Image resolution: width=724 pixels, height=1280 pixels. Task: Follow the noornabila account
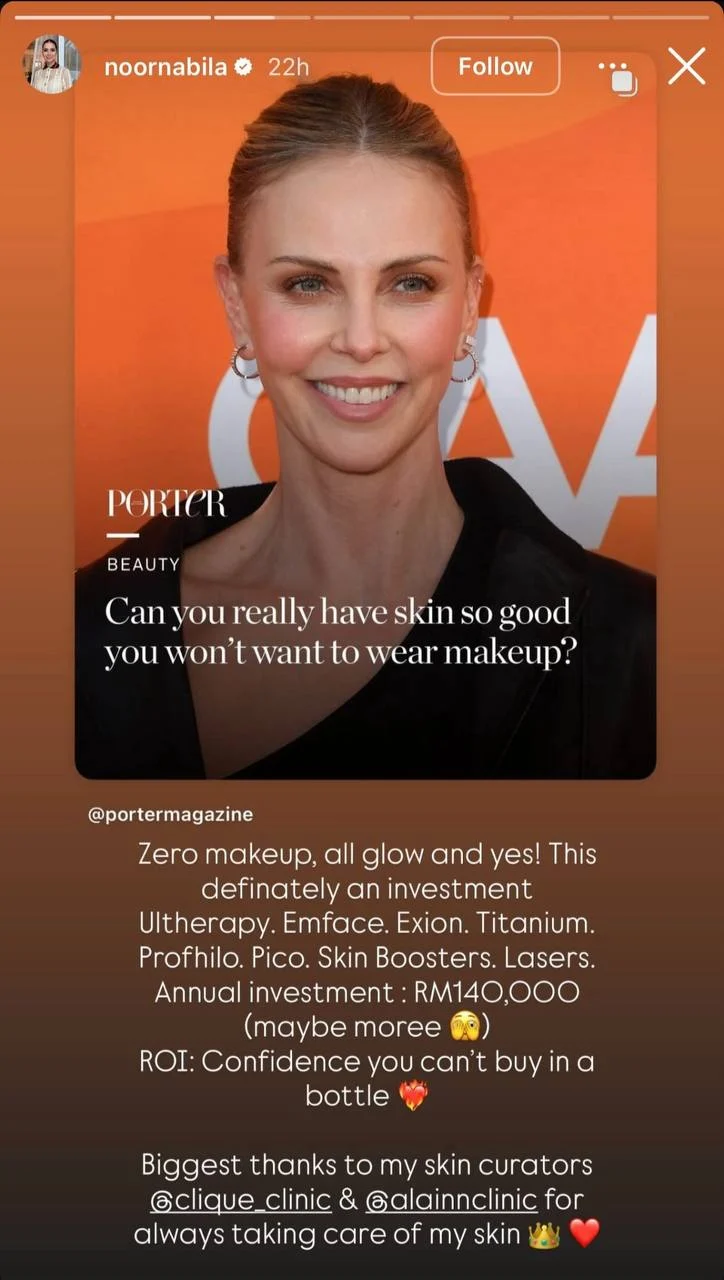(x=495, y=67)
